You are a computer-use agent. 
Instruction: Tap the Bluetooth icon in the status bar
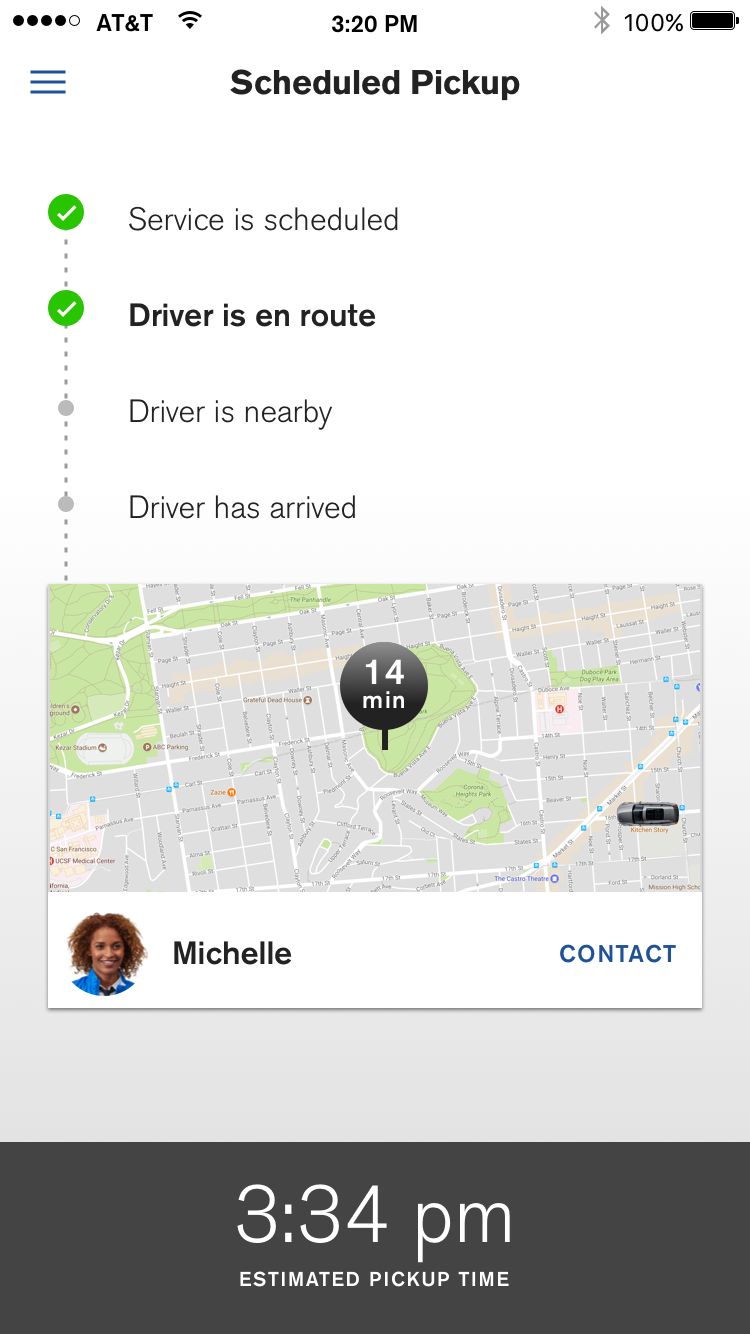pos(603,21)
